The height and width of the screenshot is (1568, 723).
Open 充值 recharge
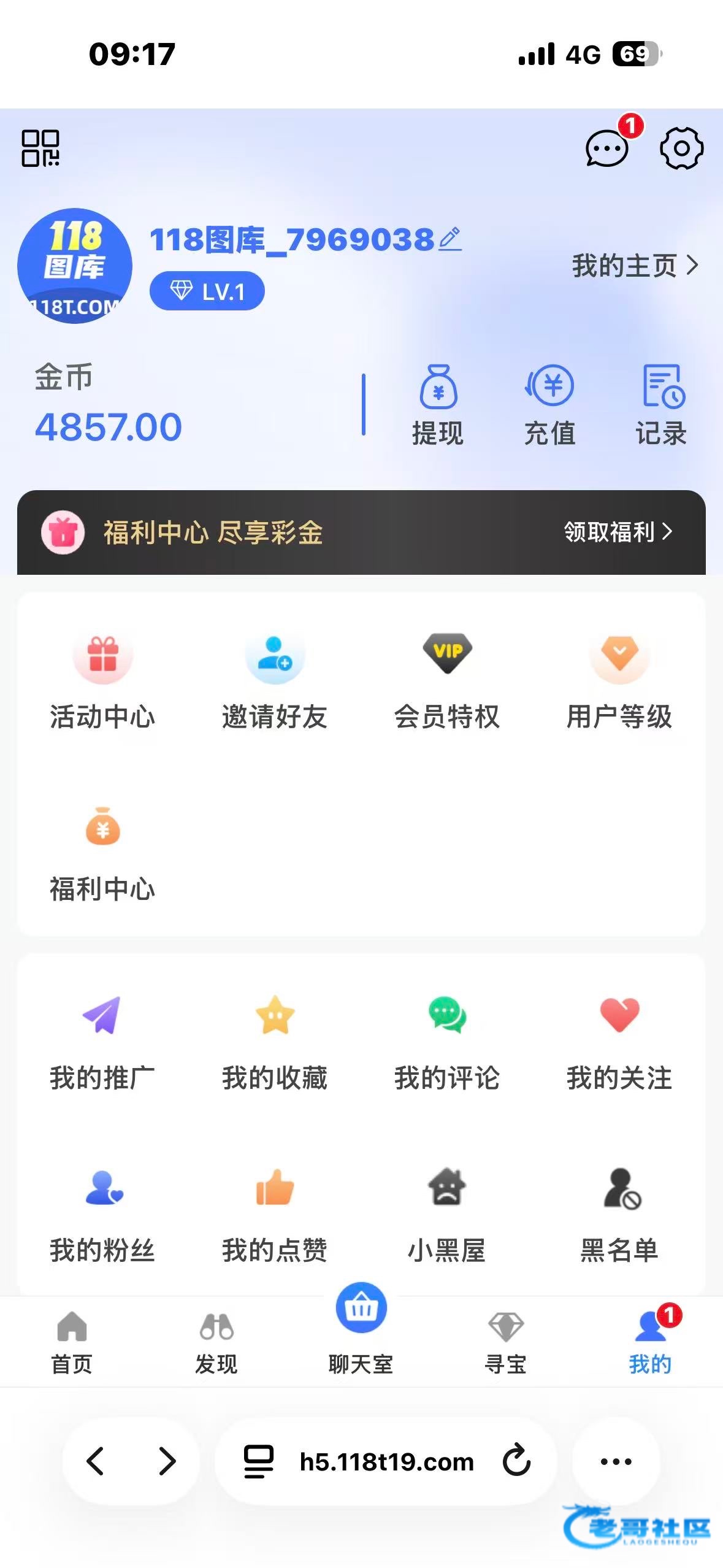pyautogui.click(x=549, y=405)
